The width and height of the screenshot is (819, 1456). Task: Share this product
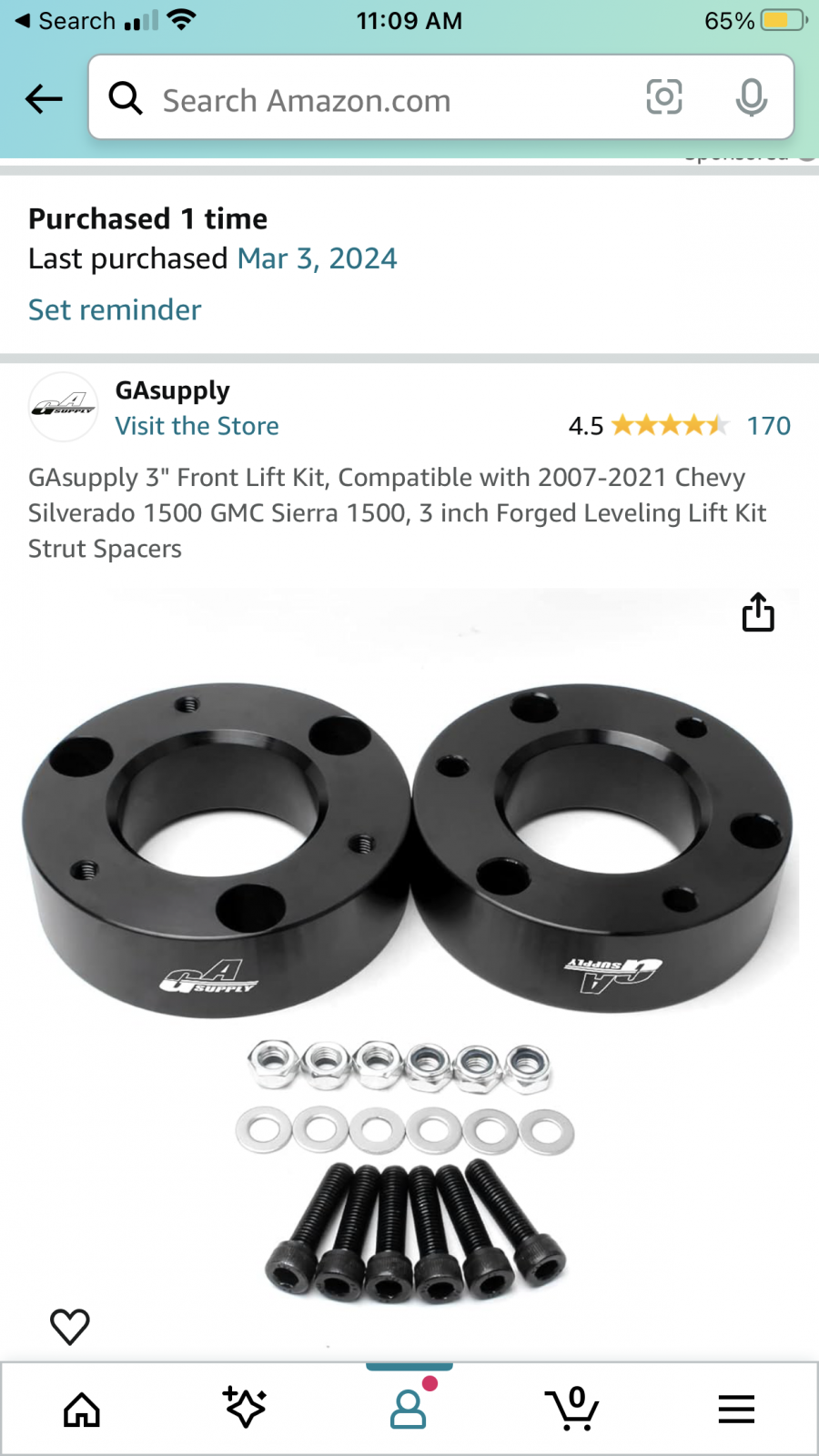click(x=758, y=612)
